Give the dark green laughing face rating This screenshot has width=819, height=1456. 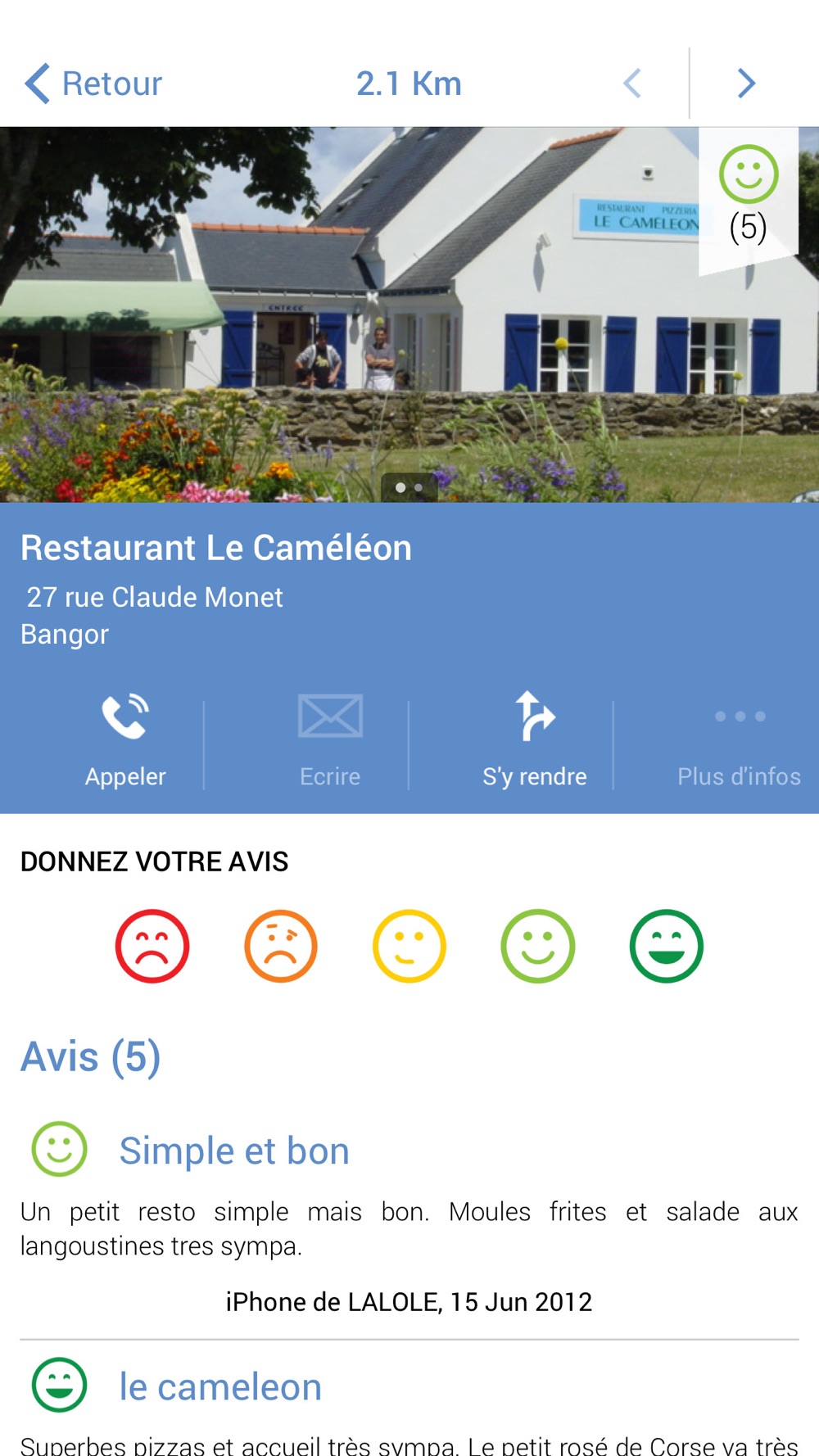point(667,946)
